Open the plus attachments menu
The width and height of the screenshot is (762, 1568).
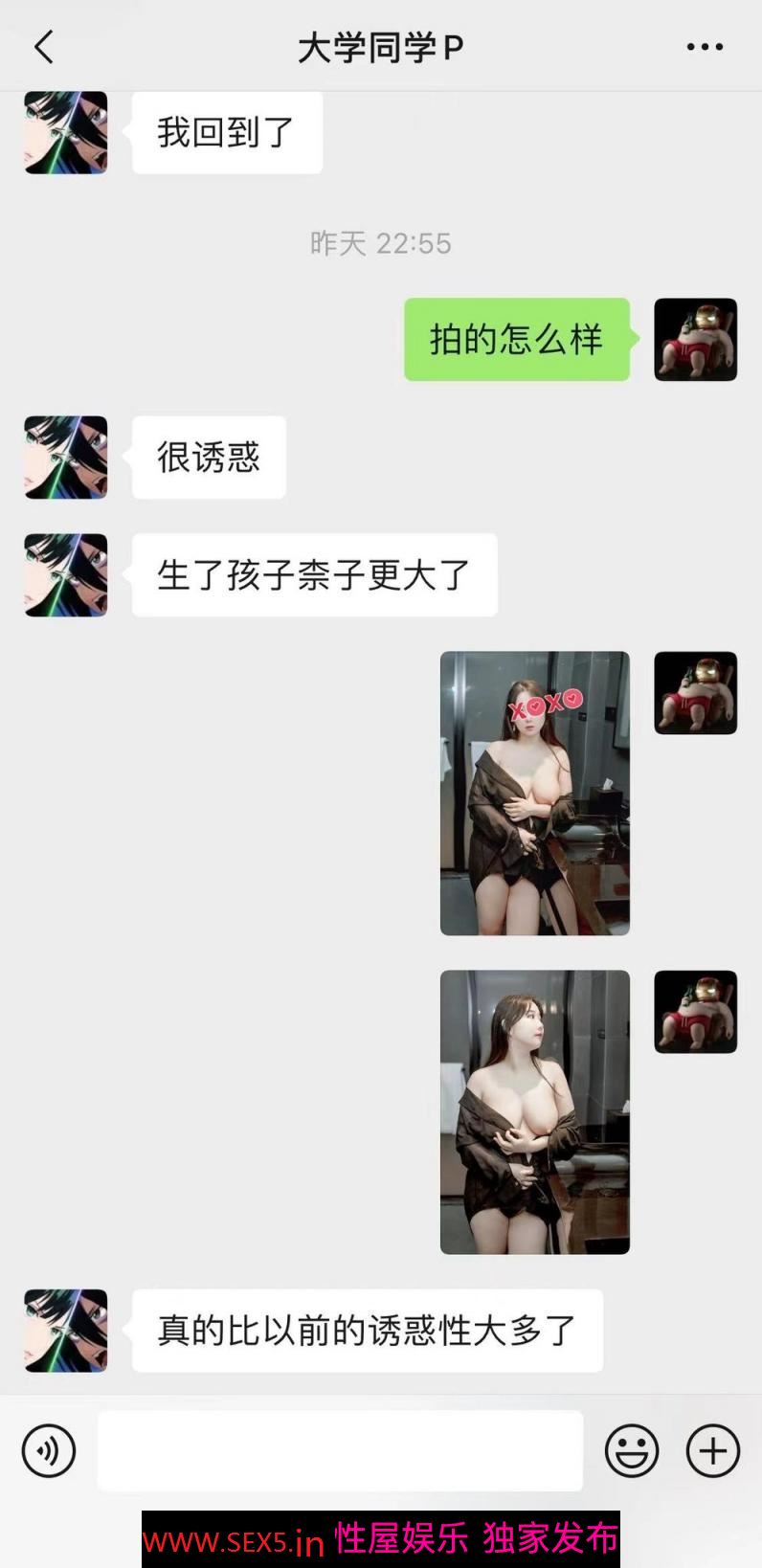[713, 1450]
